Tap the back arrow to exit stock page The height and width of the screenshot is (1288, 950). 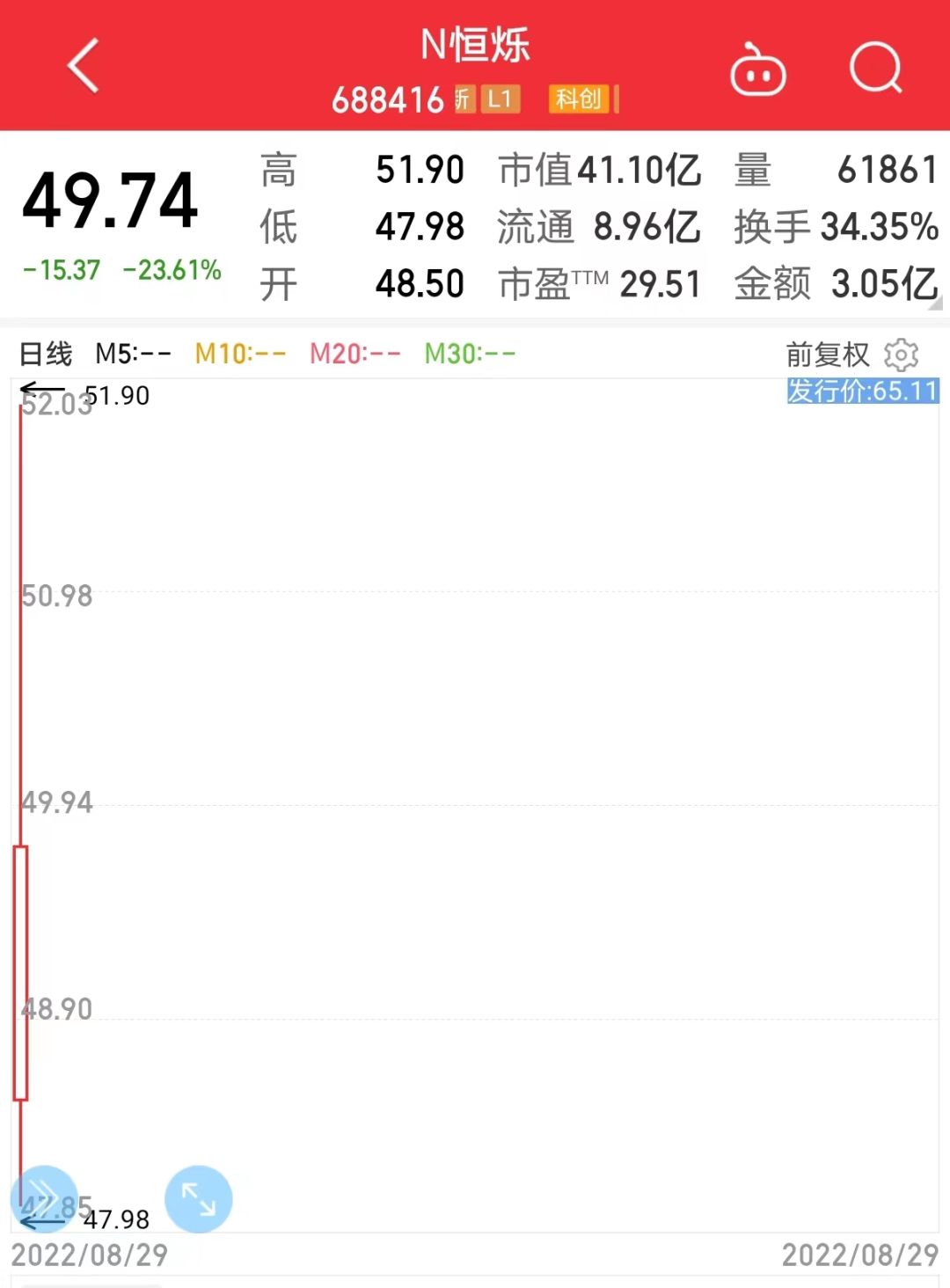tap(83, 66)
